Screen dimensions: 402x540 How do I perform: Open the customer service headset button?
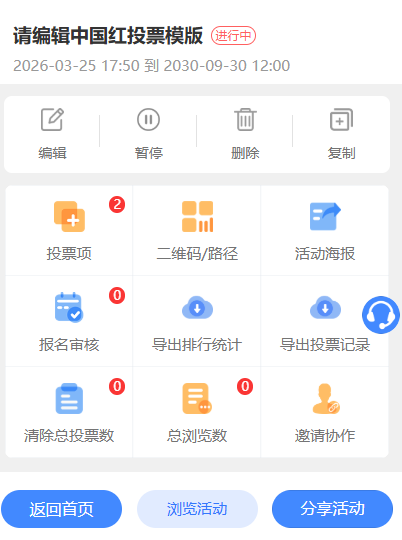tap(381, 315)
